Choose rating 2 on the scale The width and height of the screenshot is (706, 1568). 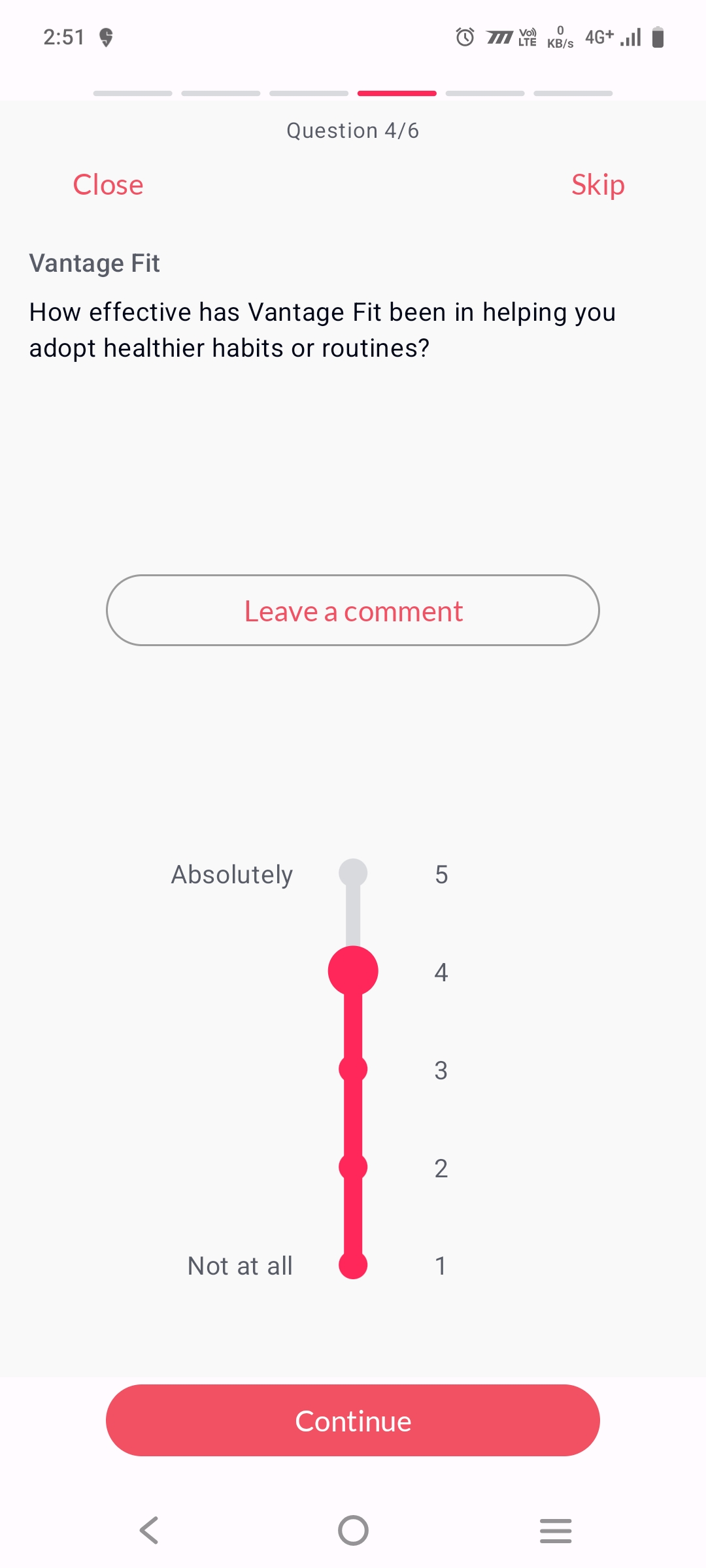[x=353, y=1168]
